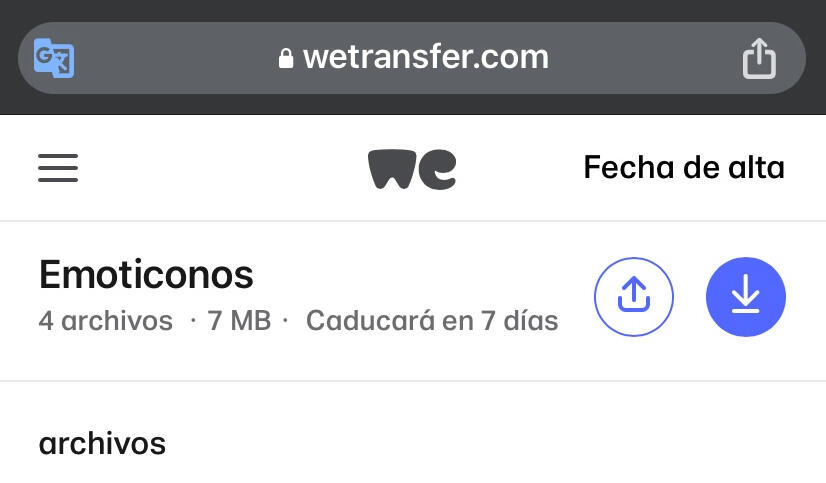
Task: Tap the Fecha de alta link
Action: [x=684, y=168]
